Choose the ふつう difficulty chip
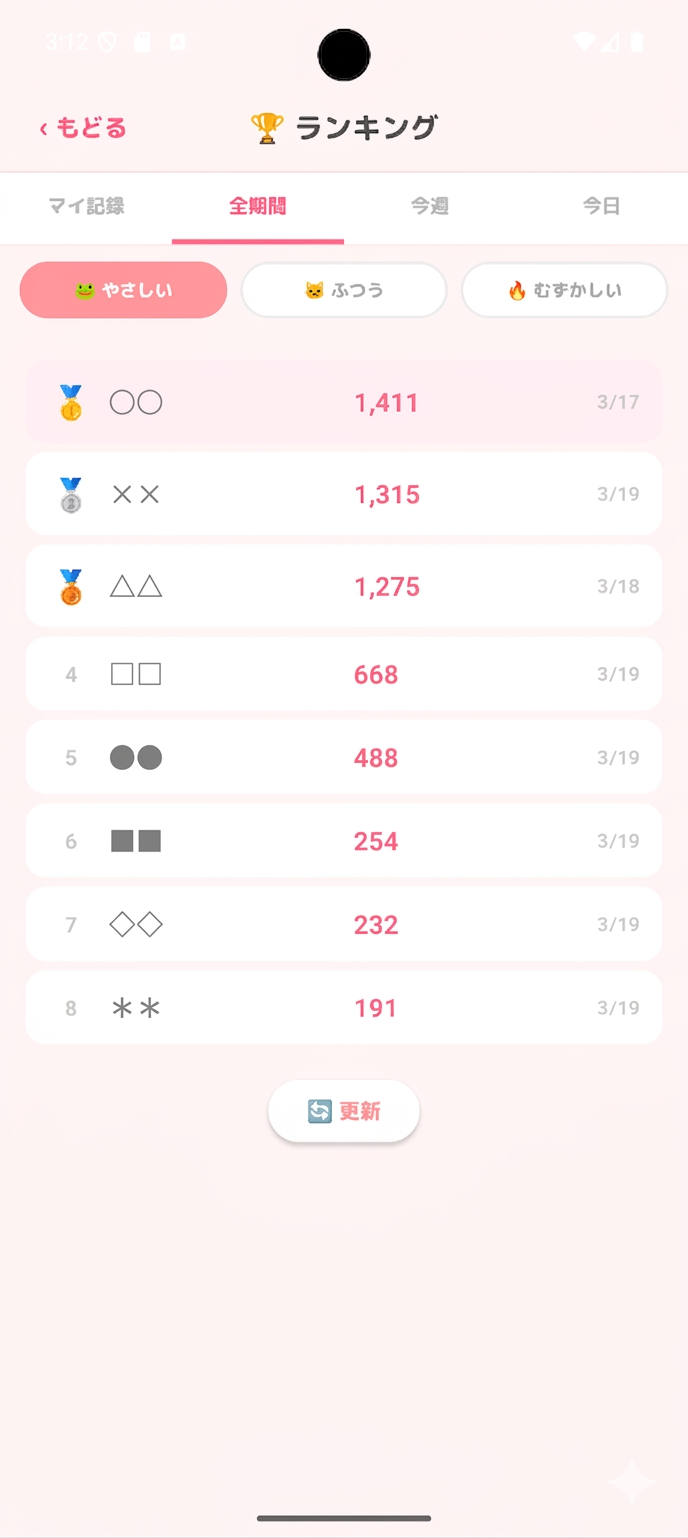Image resolution: width=688 pixels, height=1538 pixels. coord(344,290)
